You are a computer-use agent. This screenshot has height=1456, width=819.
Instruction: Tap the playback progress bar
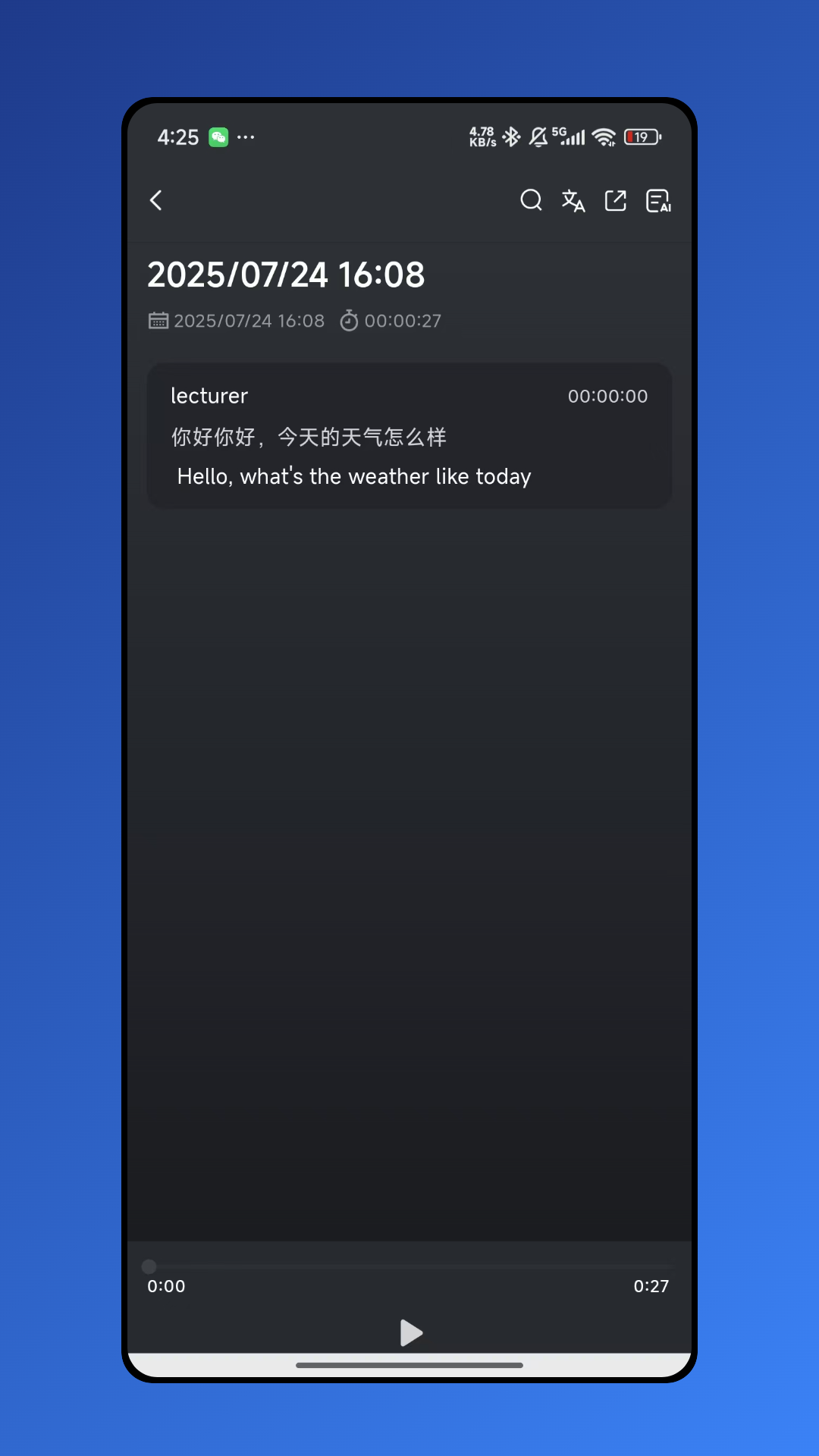click(409, 1266)
